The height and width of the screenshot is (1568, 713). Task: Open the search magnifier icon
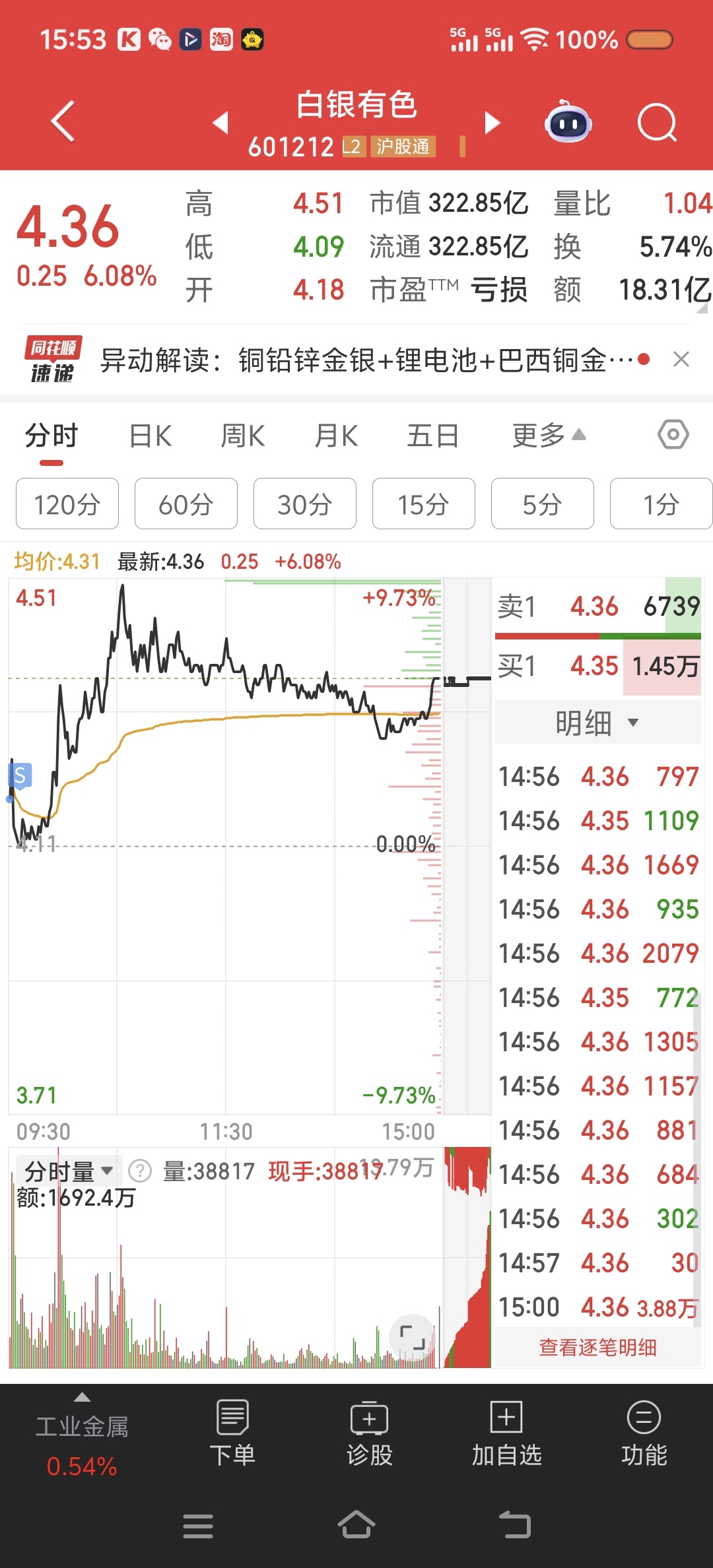coord(657,123)
